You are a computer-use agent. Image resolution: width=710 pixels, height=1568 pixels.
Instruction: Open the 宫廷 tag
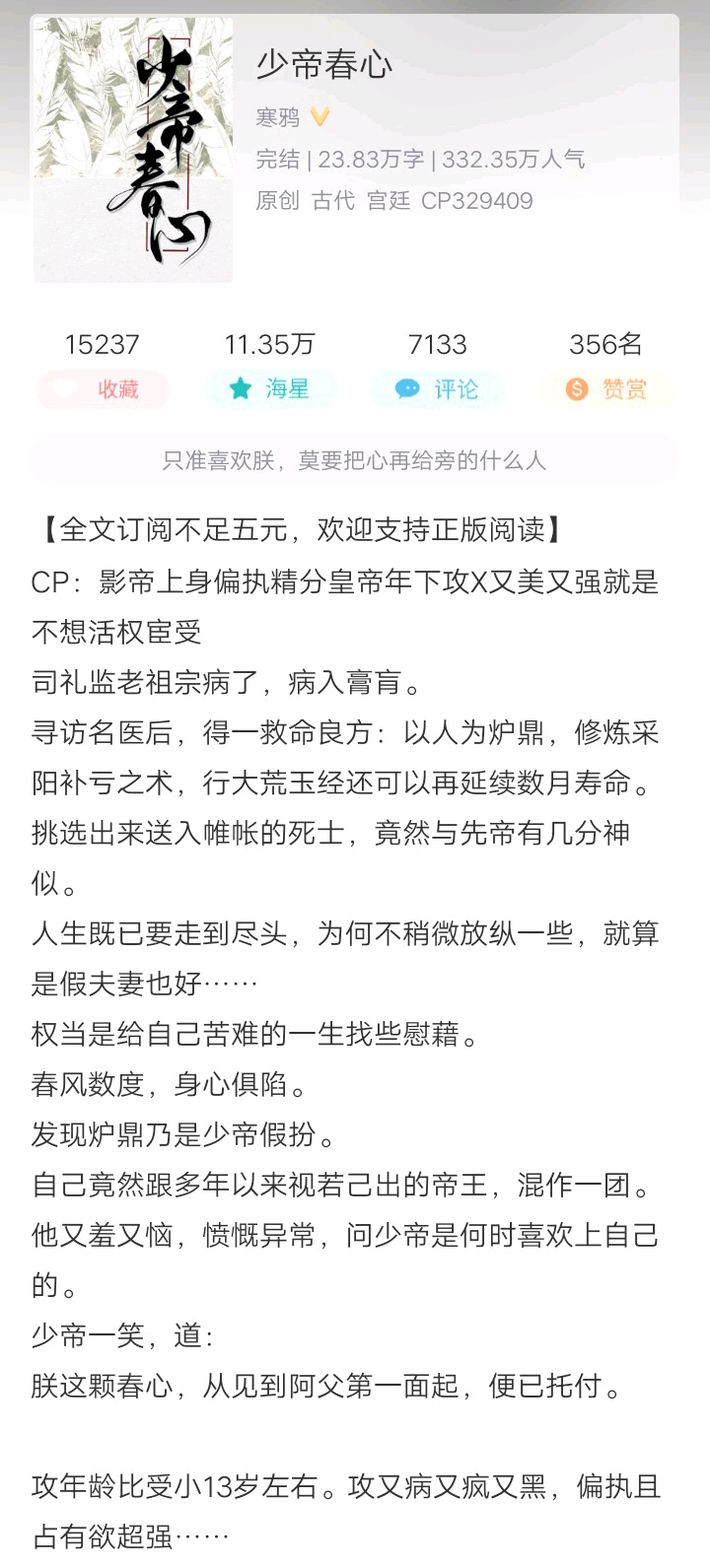tap(389, 200)
